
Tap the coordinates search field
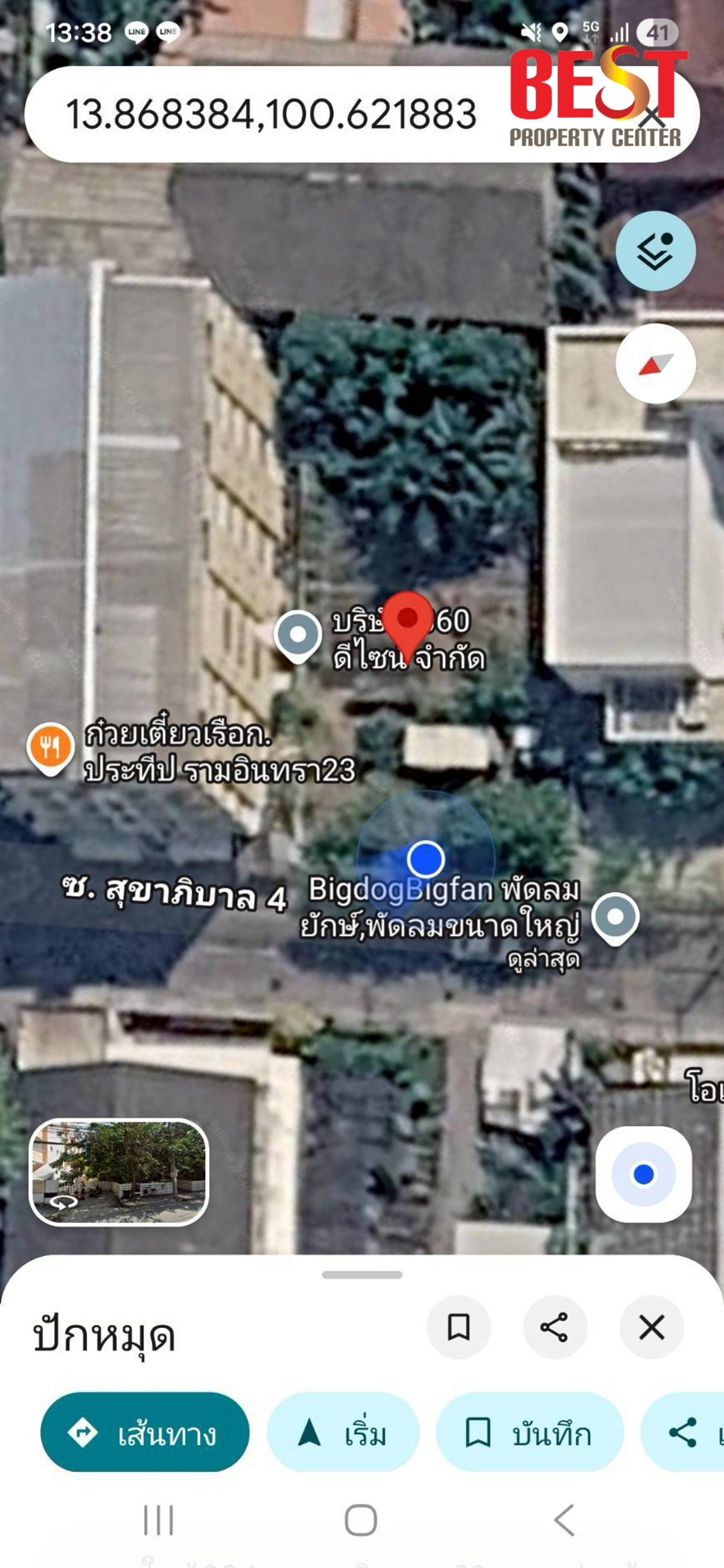[271, 115]
